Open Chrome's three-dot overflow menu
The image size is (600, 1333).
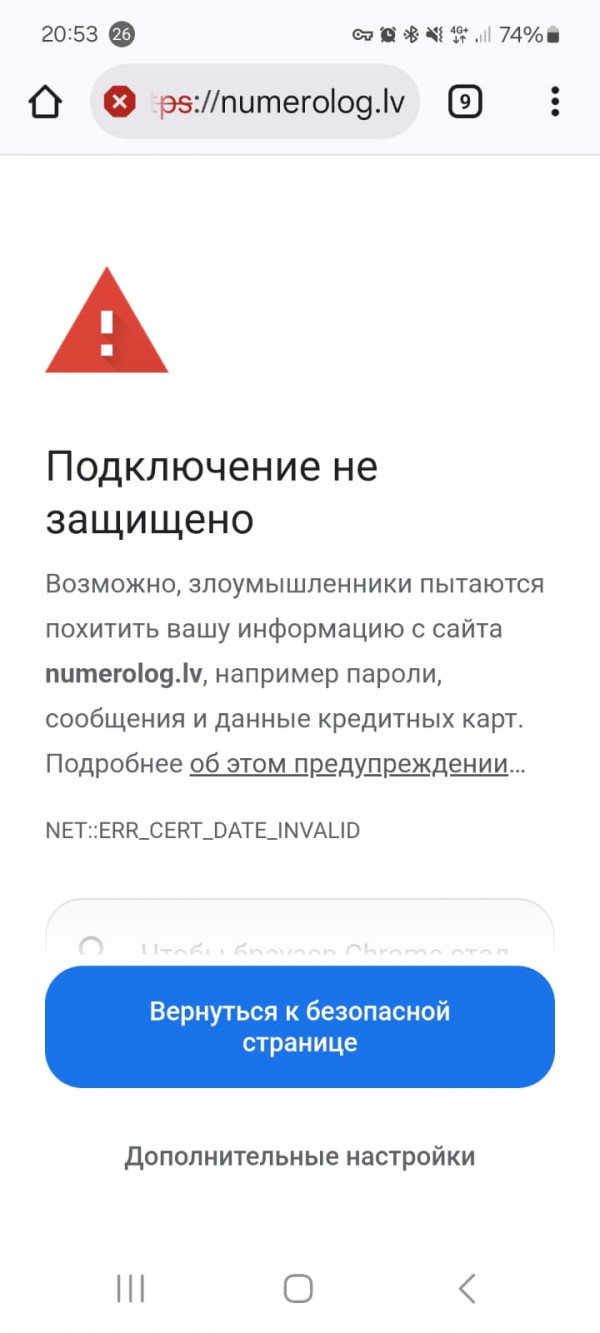(x=555, y=101)
